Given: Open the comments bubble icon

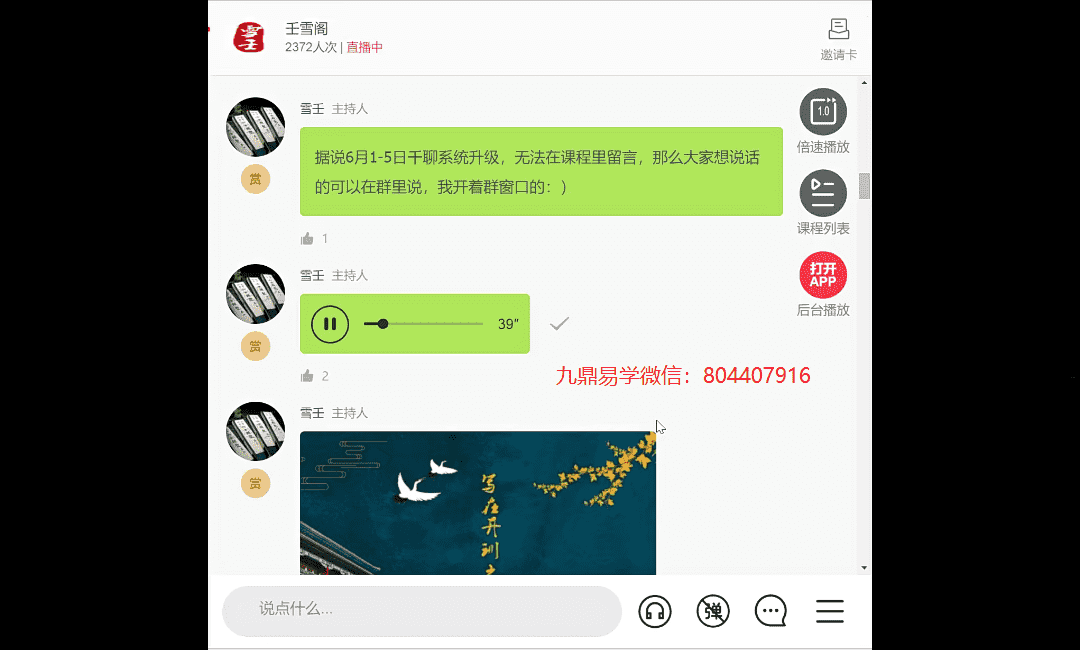Looking at the screenshot, I should click(771, 611).
